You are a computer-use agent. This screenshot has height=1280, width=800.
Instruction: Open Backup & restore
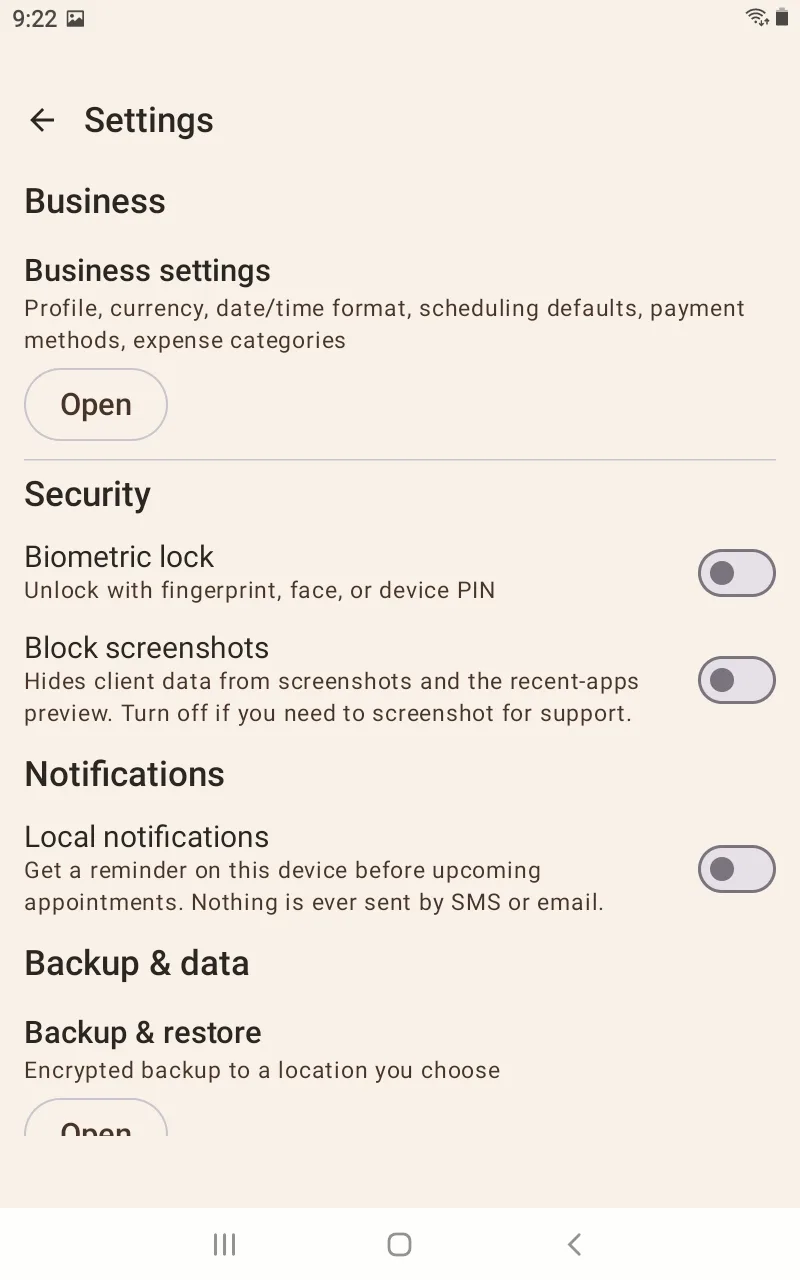96,1118
